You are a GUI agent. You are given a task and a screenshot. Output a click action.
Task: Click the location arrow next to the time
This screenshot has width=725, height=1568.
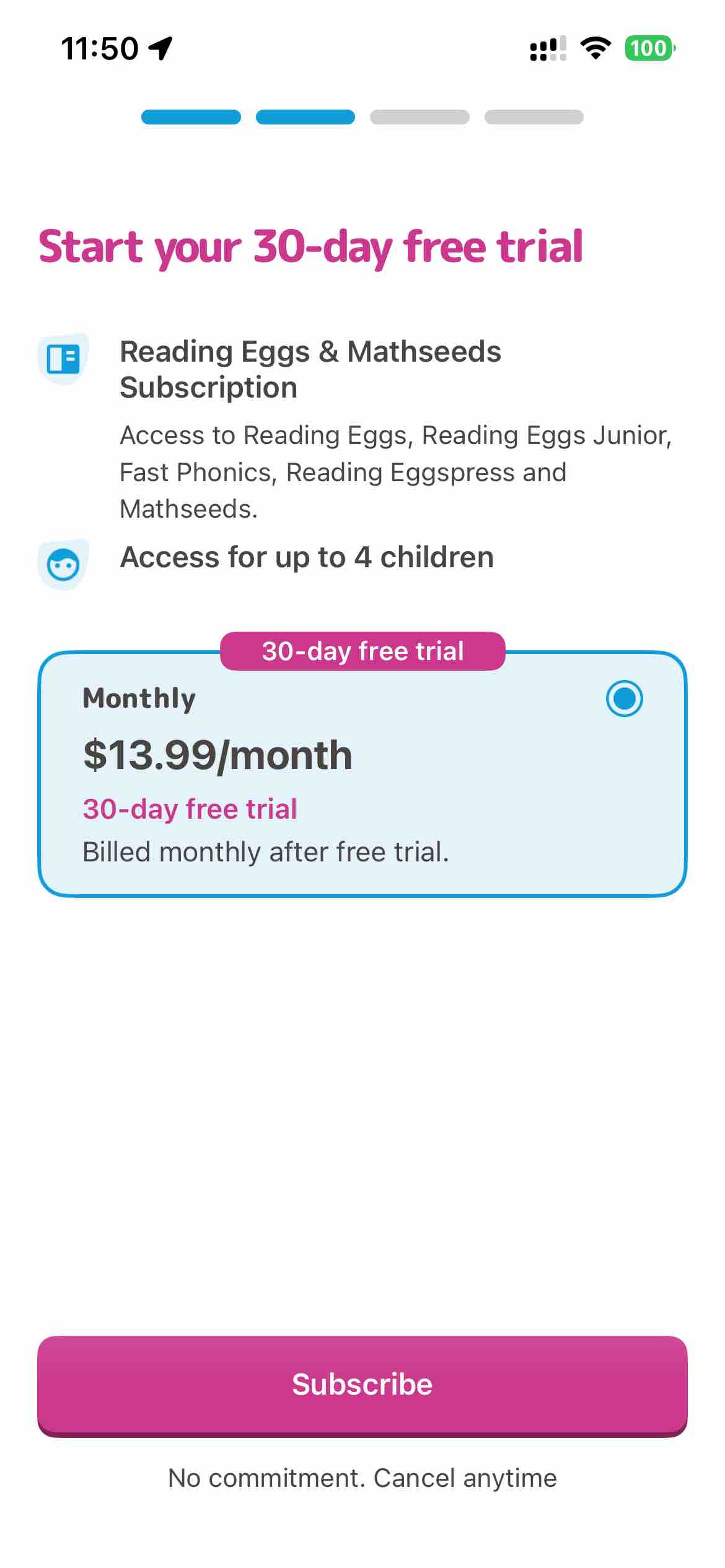pos(159,48)
